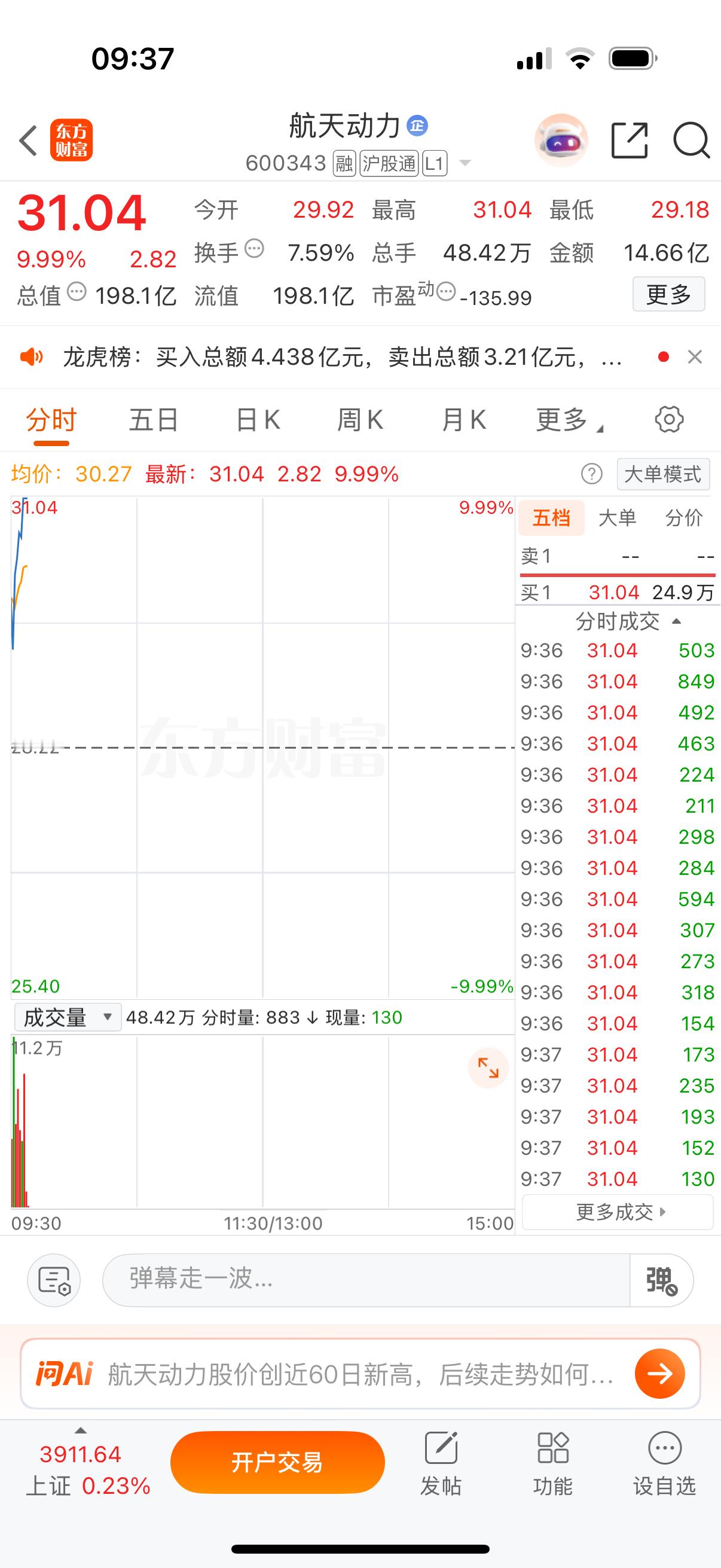721x1568 pixels.
Task: Open the 成交量 indicator dropdown
Action: (x=67, y=1017)
